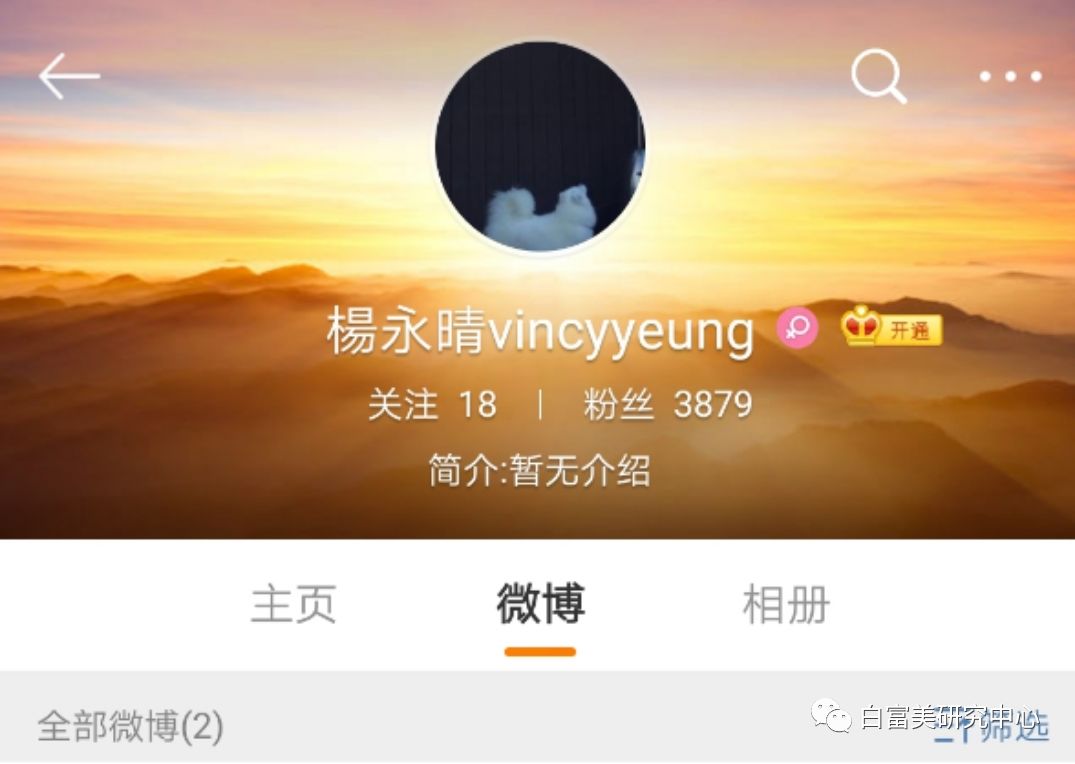
Task: Open the 关注 18 following list
Action: tap(432, 404)
